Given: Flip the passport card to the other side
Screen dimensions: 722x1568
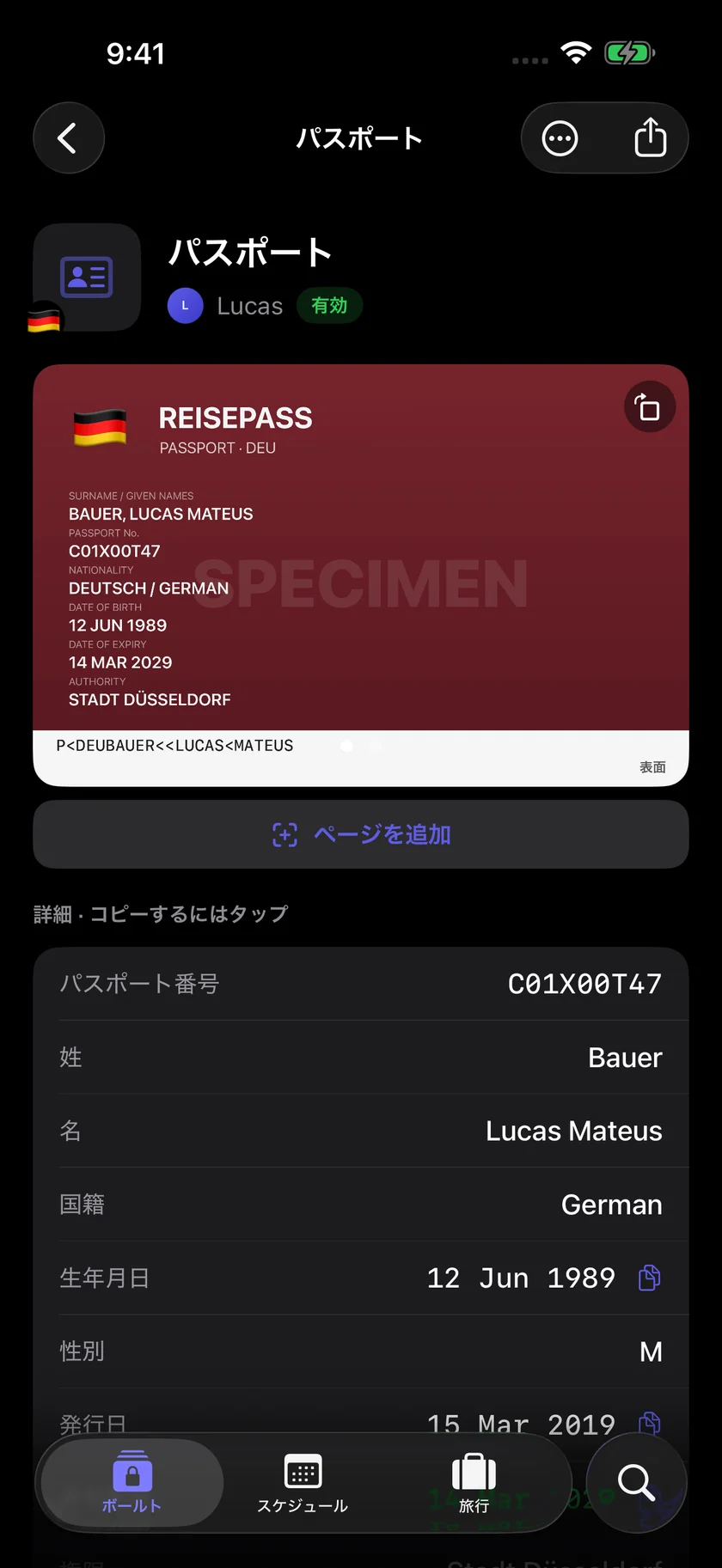Looking at the screenshot, I should tap(649, 407).
